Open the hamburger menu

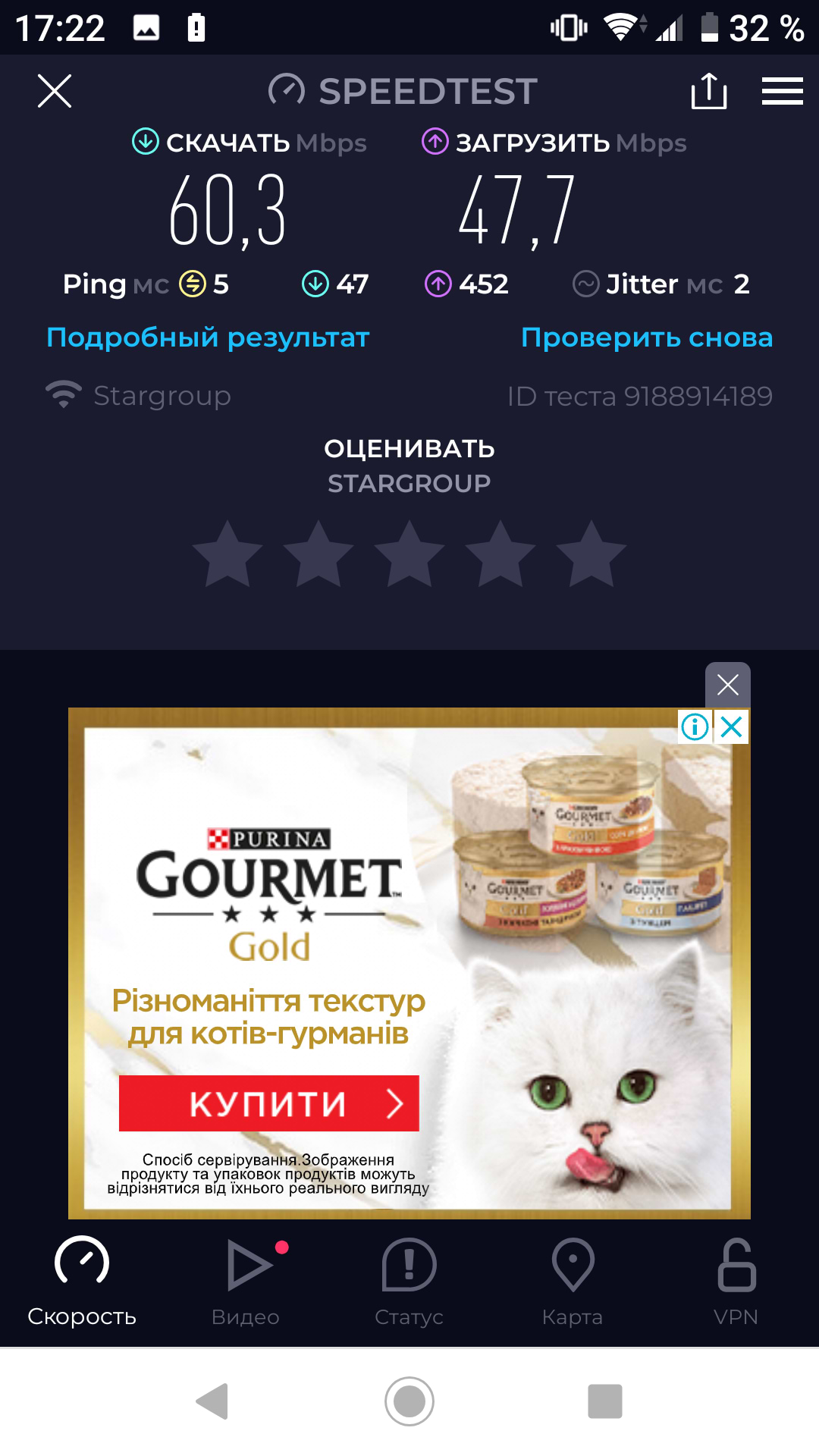[x=782, y=92]
